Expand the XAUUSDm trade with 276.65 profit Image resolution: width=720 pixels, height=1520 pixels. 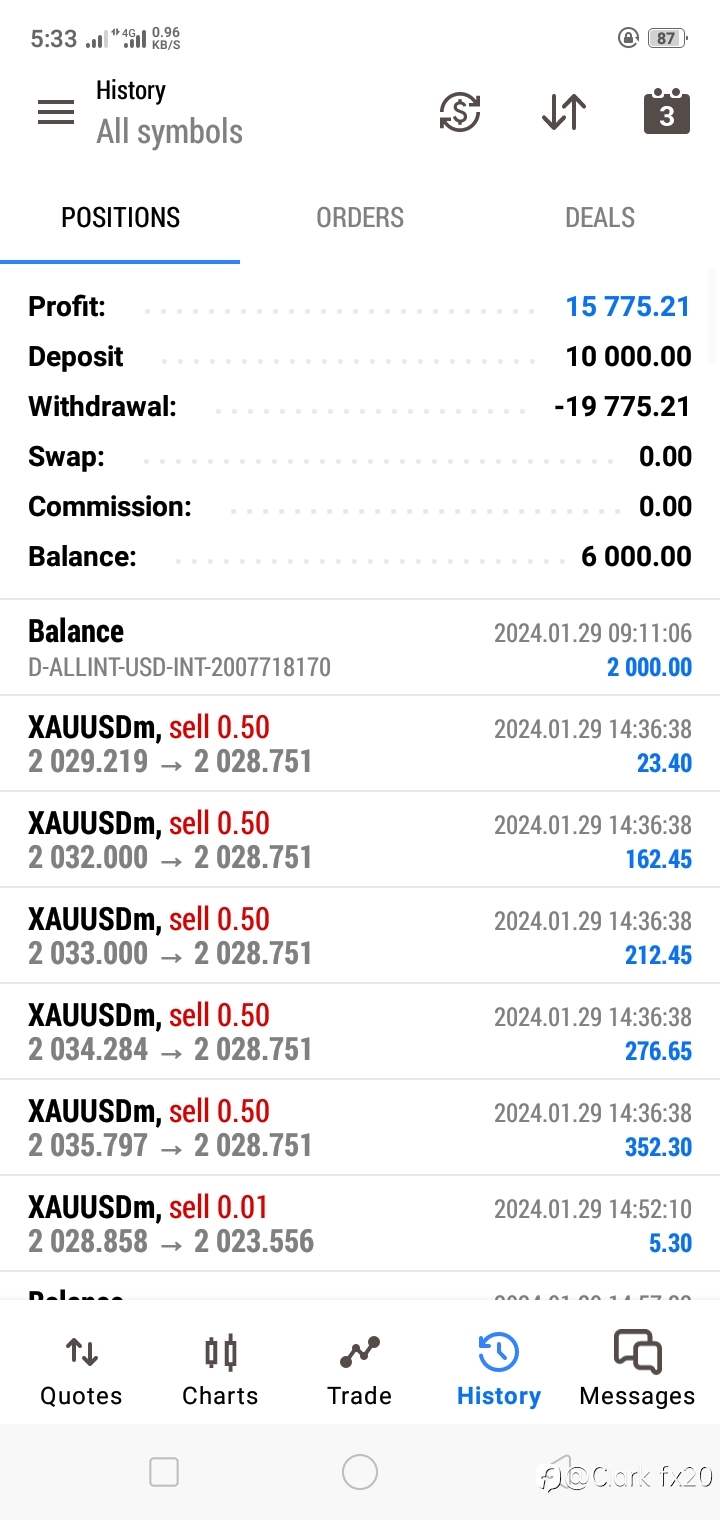coord(360,1032)
